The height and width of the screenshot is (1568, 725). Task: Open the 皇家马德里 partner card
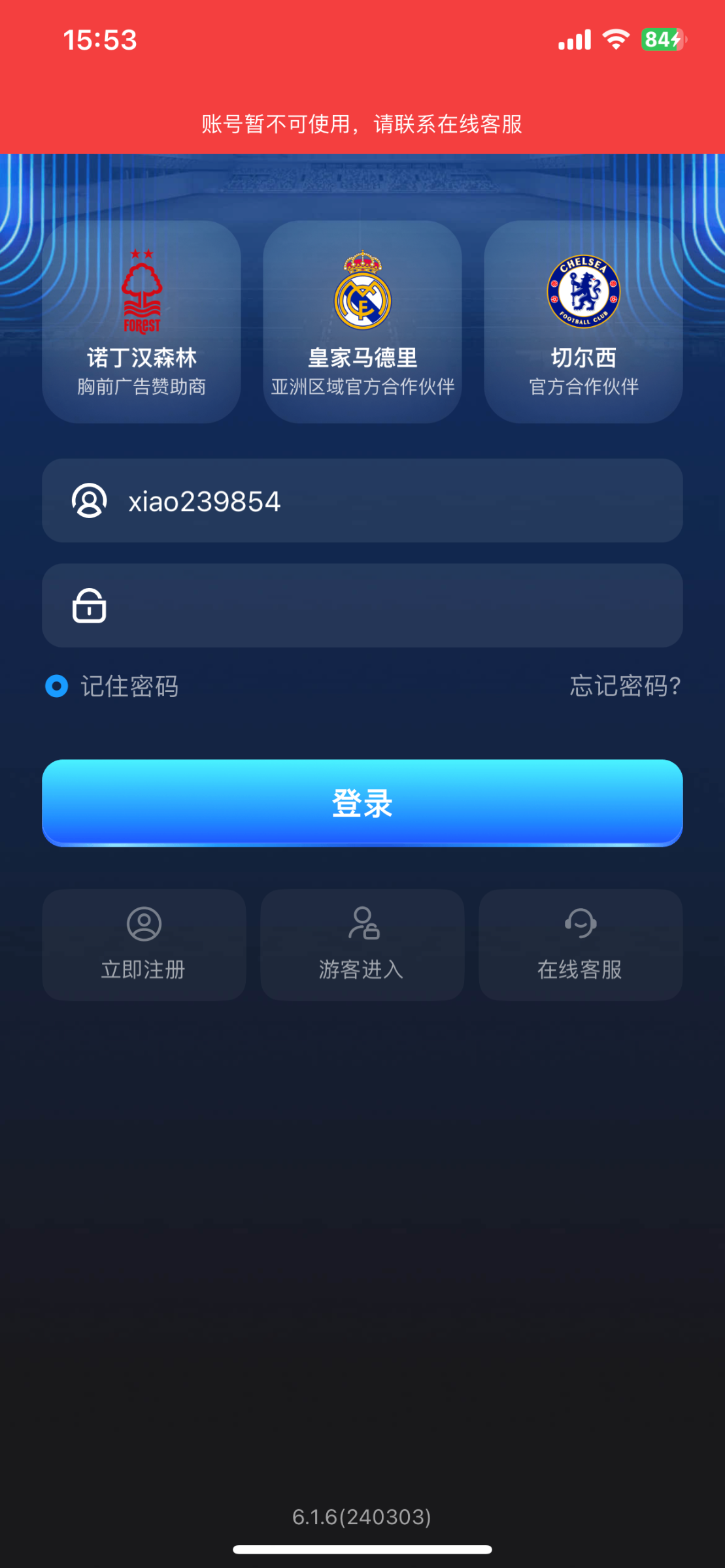pos(362,323)
